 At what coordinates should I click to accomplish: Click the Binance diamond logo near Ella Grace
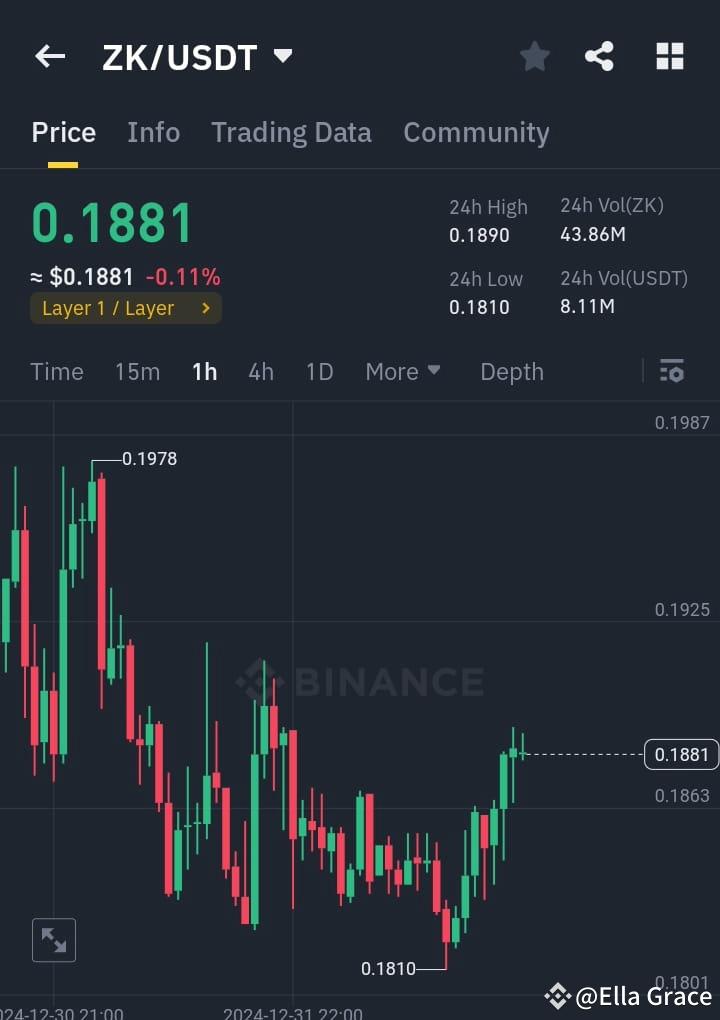557,996
